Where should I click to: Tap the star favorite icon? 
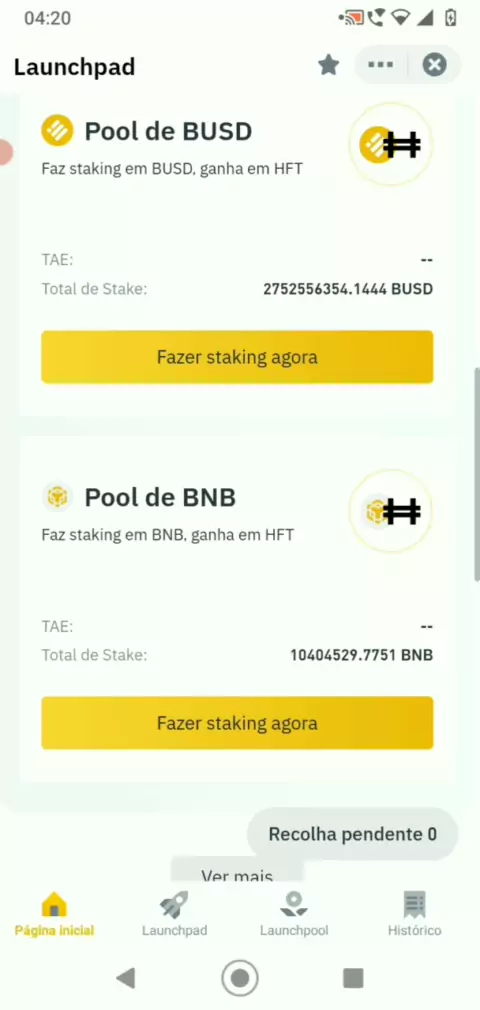(x=329, y=64)
